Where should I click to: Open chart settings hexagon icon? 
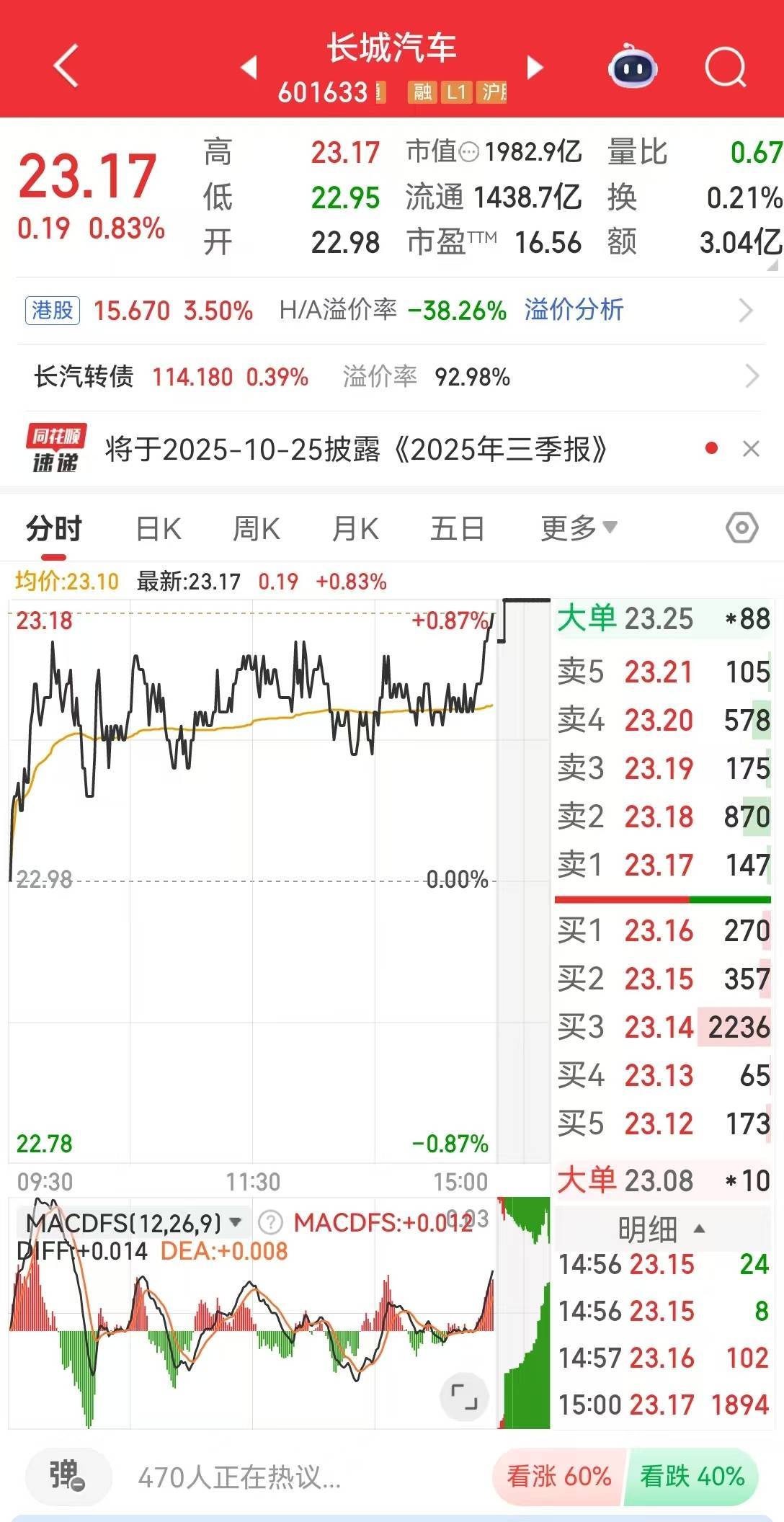[x=741, y=528]
